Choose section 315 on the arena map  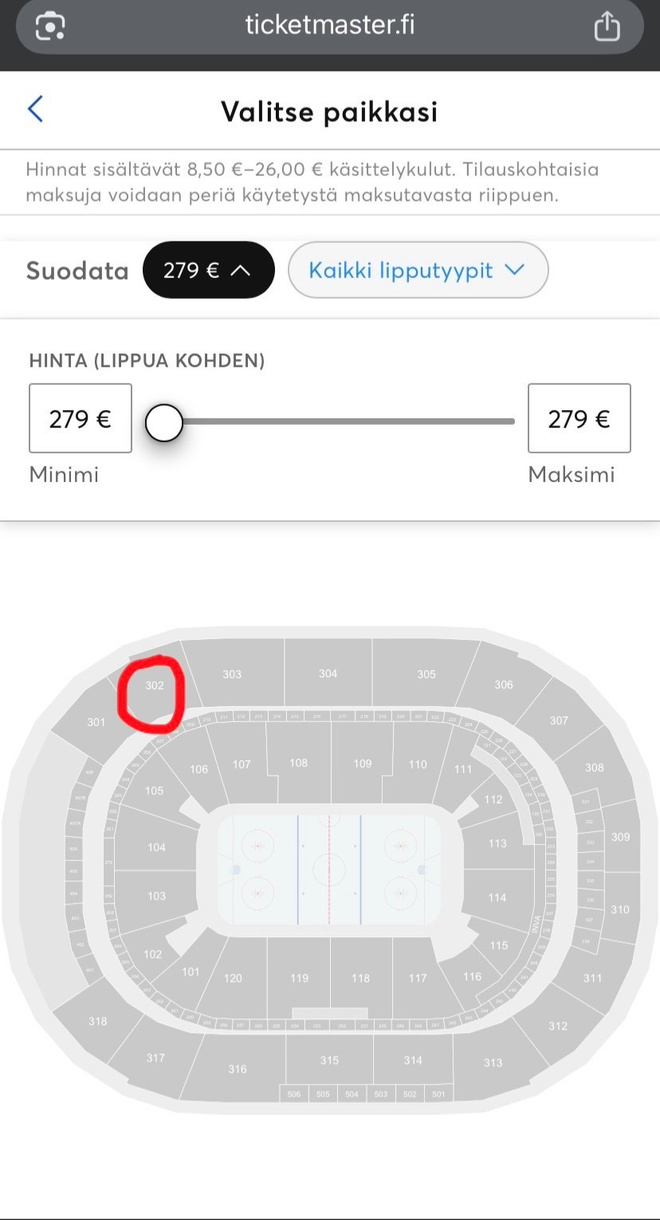329,1060
